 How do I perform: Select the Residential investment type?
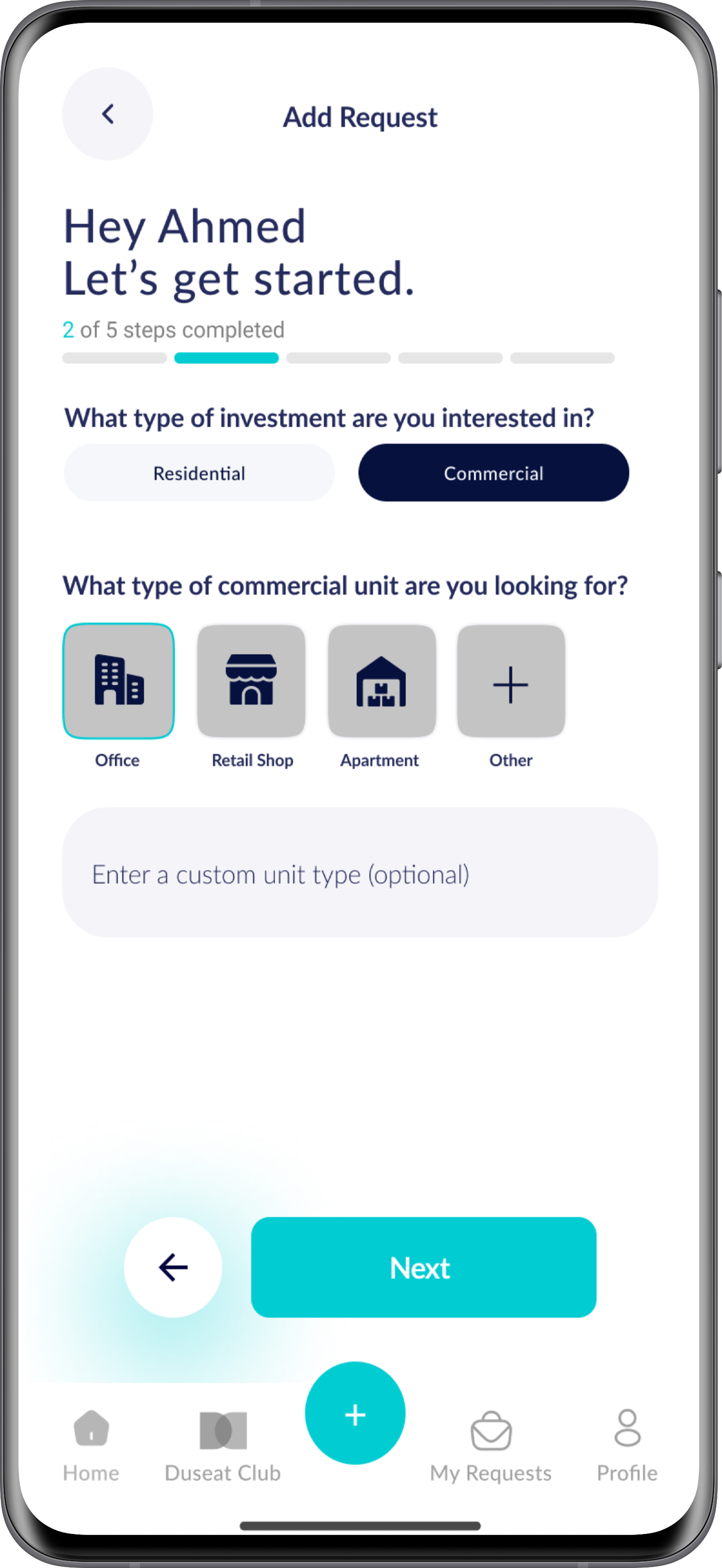199,473
